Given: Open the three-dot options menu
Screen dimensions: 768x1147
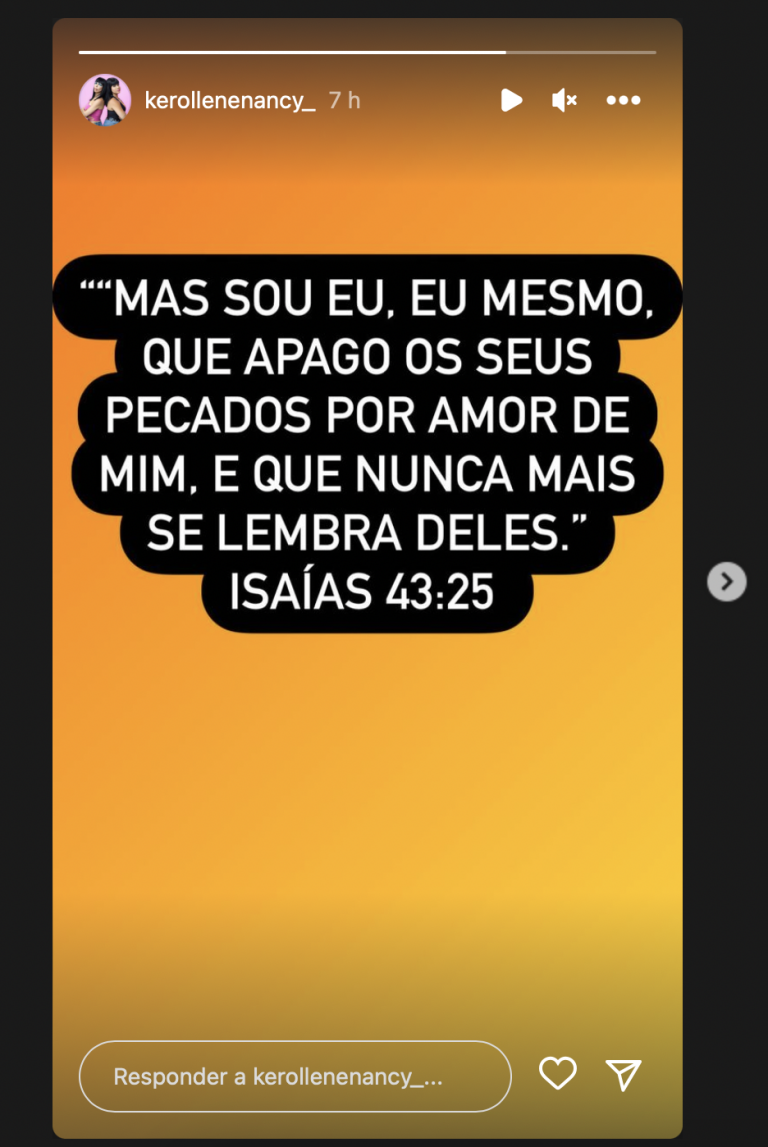Looking at the screenshot, I should point(623,100).
